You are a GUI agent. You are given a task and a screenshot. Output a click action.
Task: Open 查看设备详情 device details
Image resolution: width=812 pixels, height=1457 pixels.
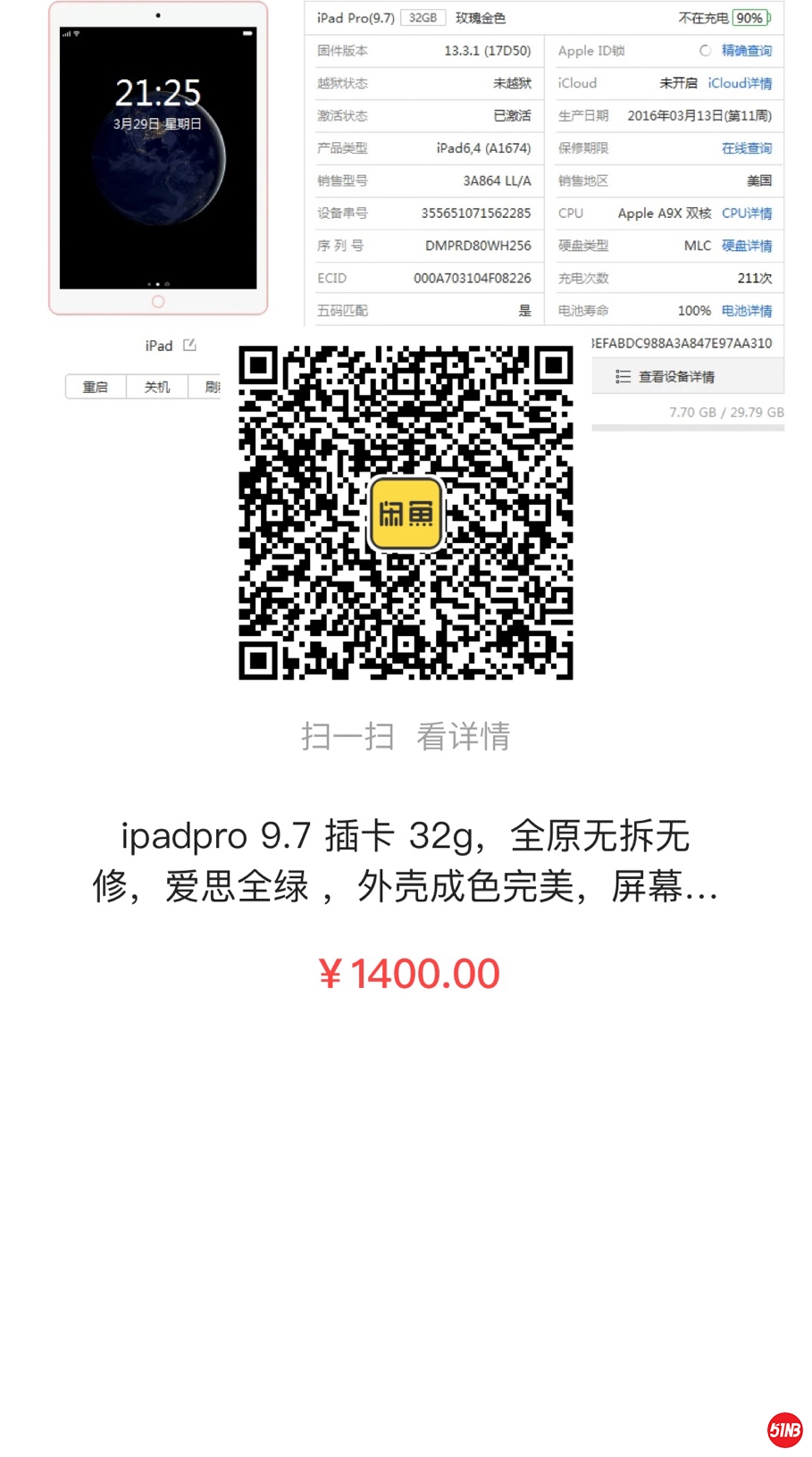pyautogui.click(x=679, y=376)
